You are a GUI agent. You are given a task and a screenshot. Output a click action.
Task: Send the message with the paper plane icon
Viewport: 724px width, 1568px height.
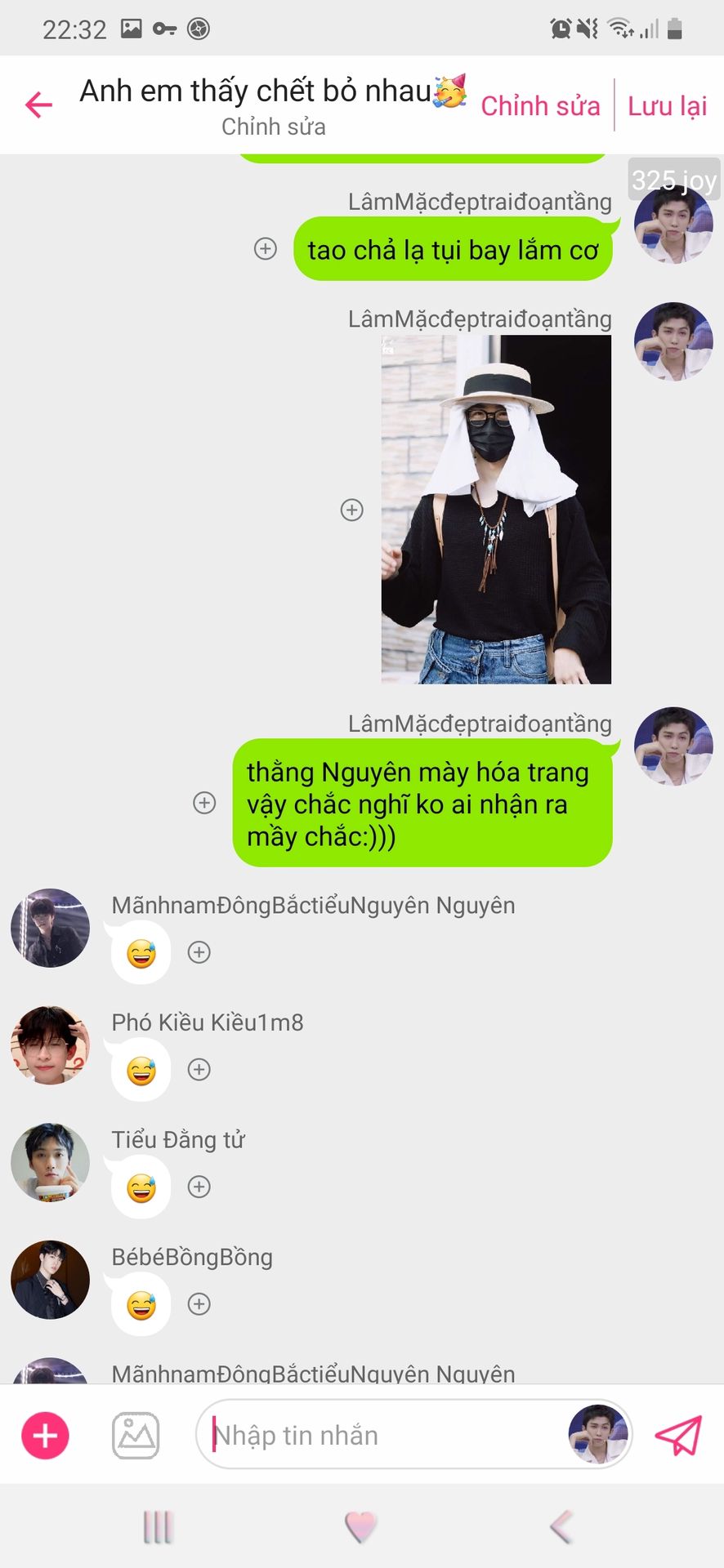678,1435
